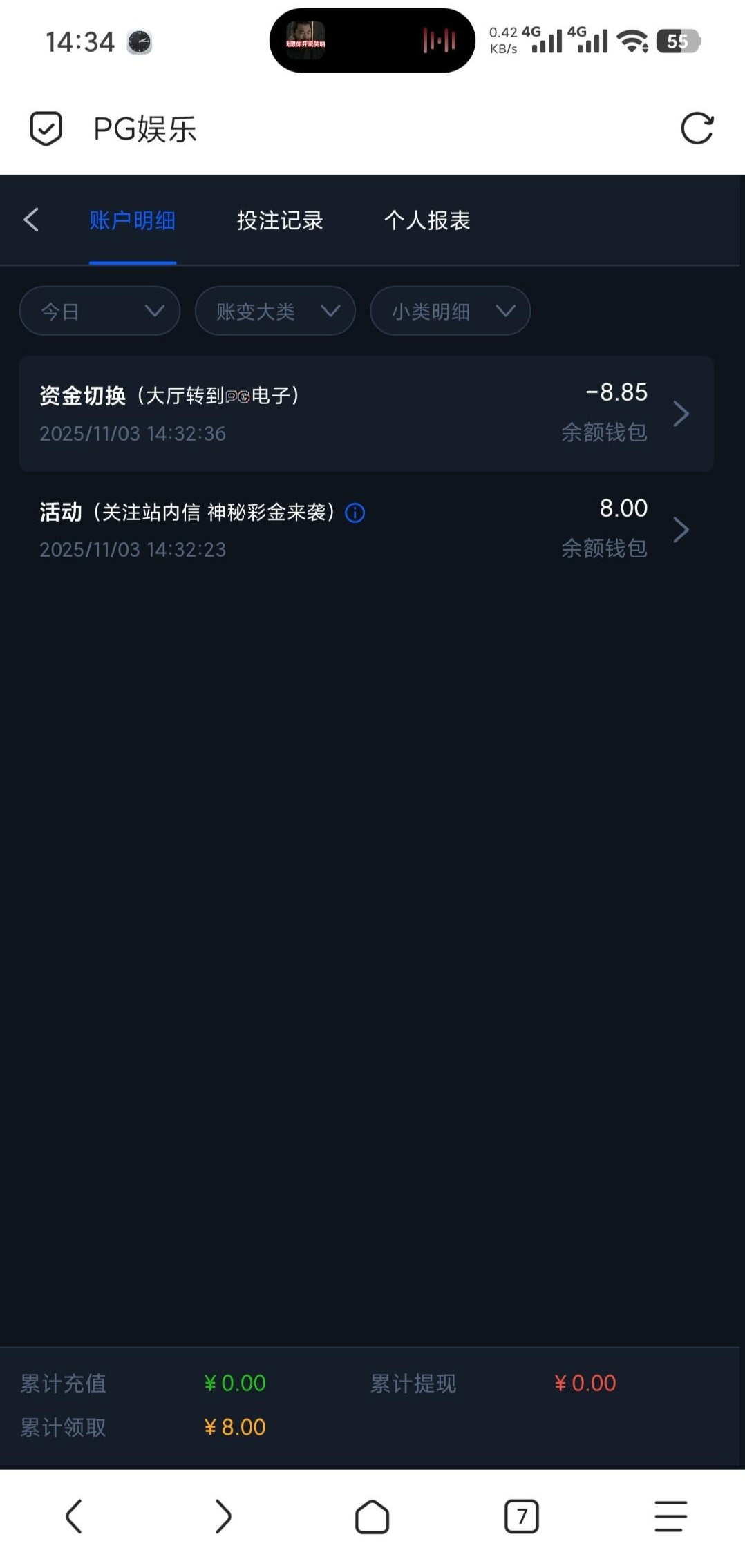Reload the PG娱乐 page

696,128
